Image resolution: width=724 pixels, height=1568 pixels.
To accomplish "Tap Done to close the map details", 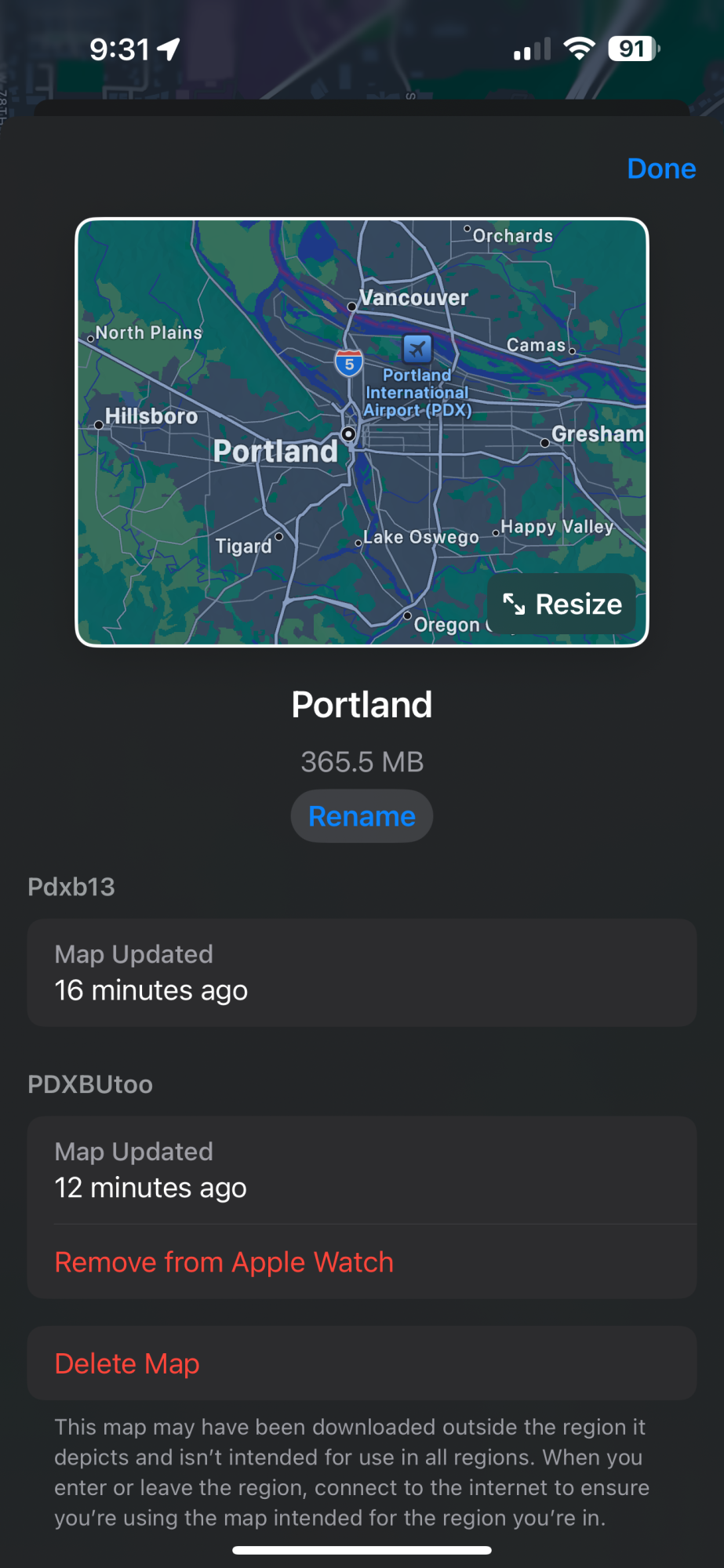I will pos(661,169).
